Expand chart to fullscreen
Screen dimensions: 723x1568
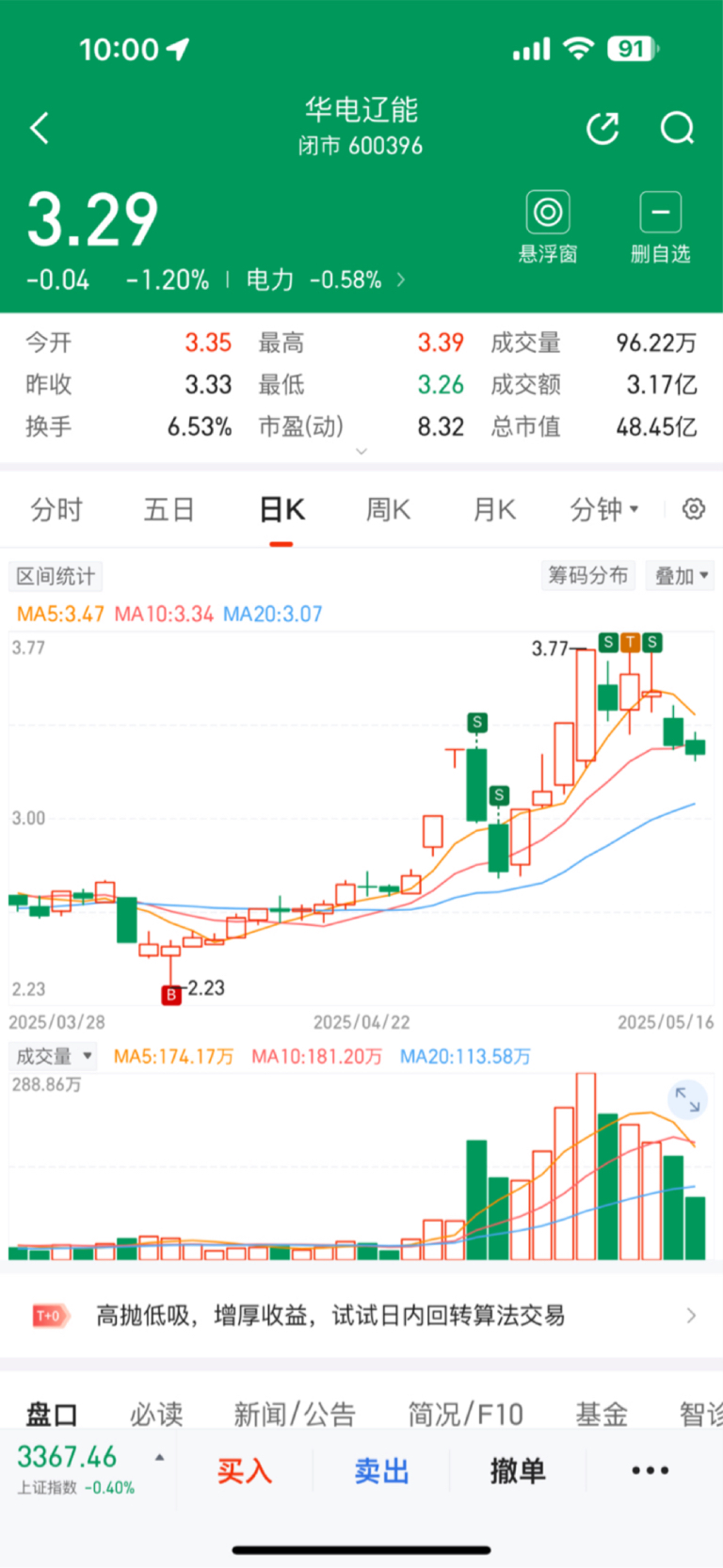(x=687, y=1099)
